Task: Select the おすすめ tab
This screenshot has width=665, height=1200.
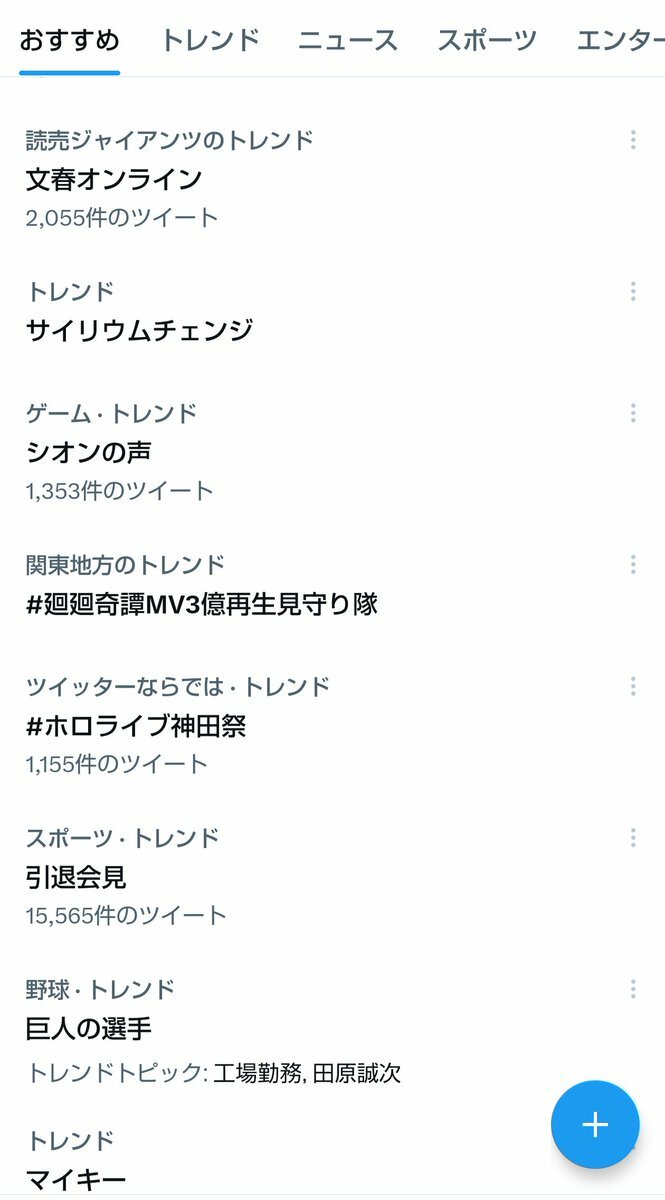Action: [69, 40]
